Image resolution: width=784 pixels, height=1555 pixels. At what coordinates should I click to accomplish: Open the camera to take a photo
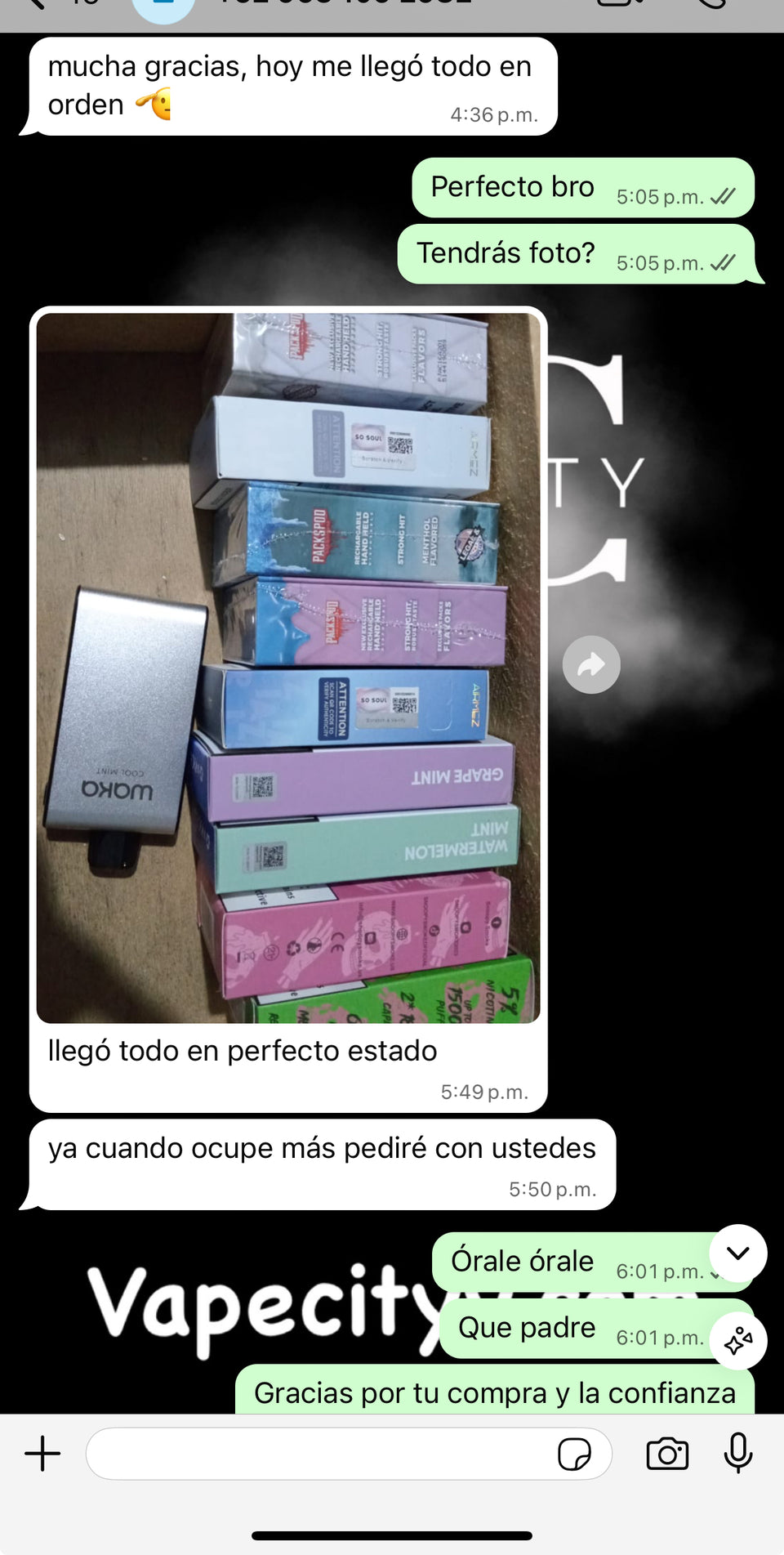click(x=667, y=1454)
